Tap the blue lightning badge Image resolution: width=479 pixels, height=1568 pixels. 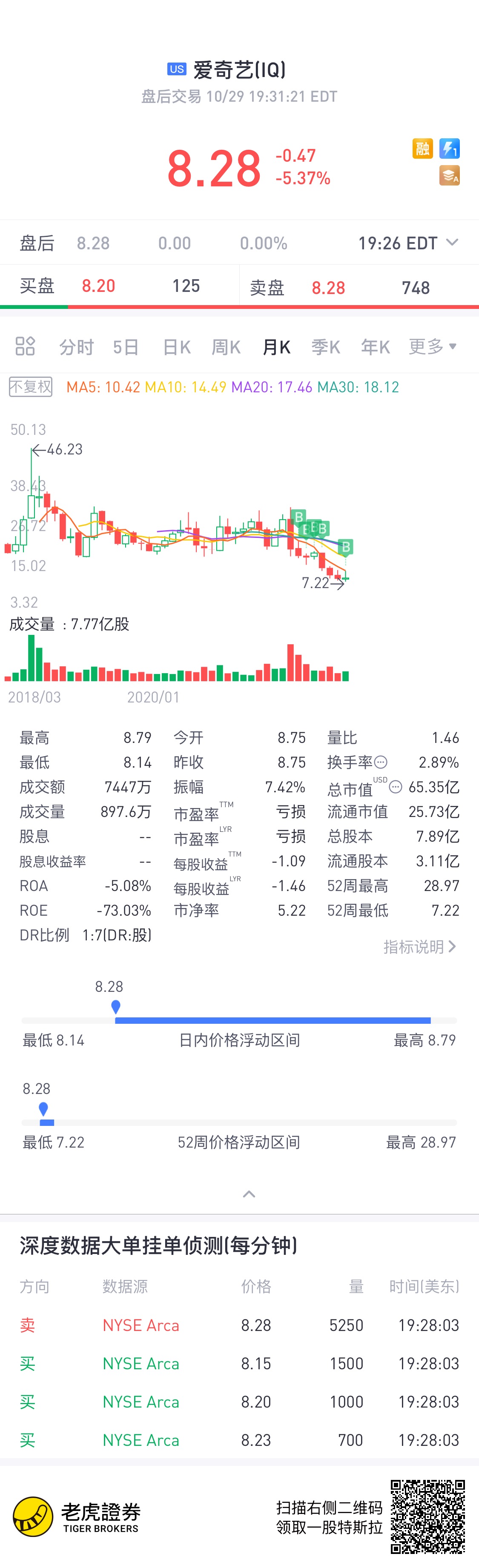tap(450, 149)
